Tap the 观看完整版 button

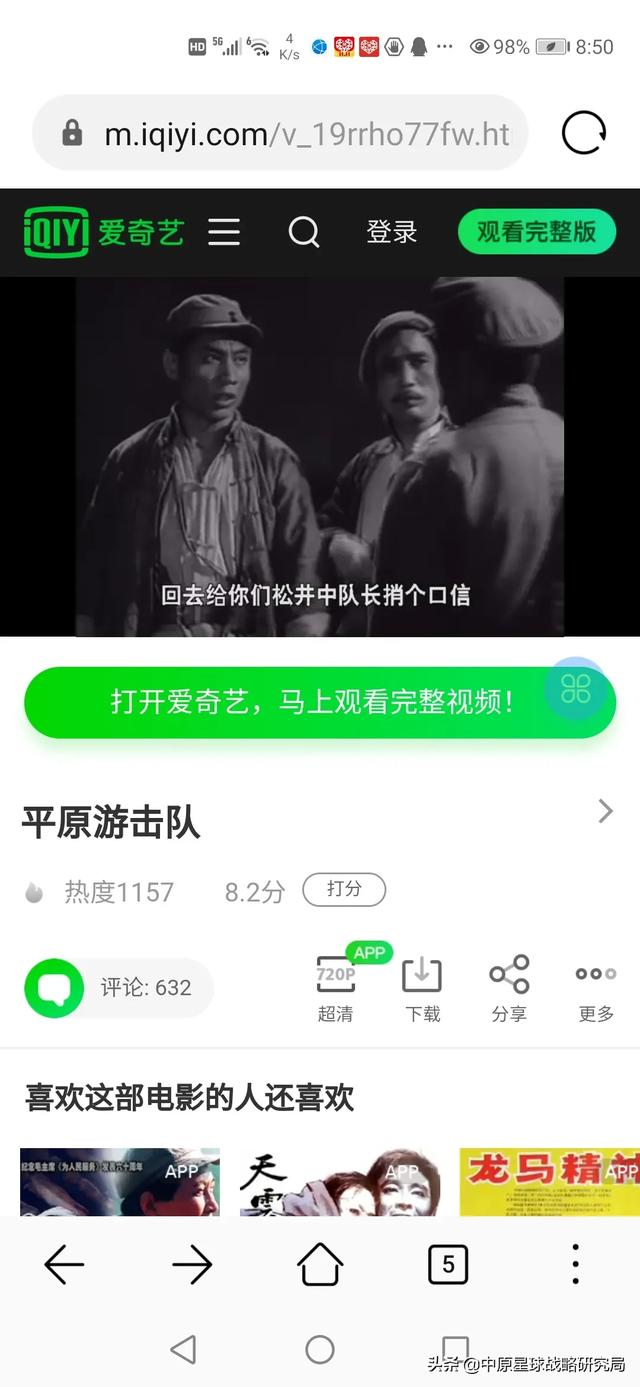point(536,232)
